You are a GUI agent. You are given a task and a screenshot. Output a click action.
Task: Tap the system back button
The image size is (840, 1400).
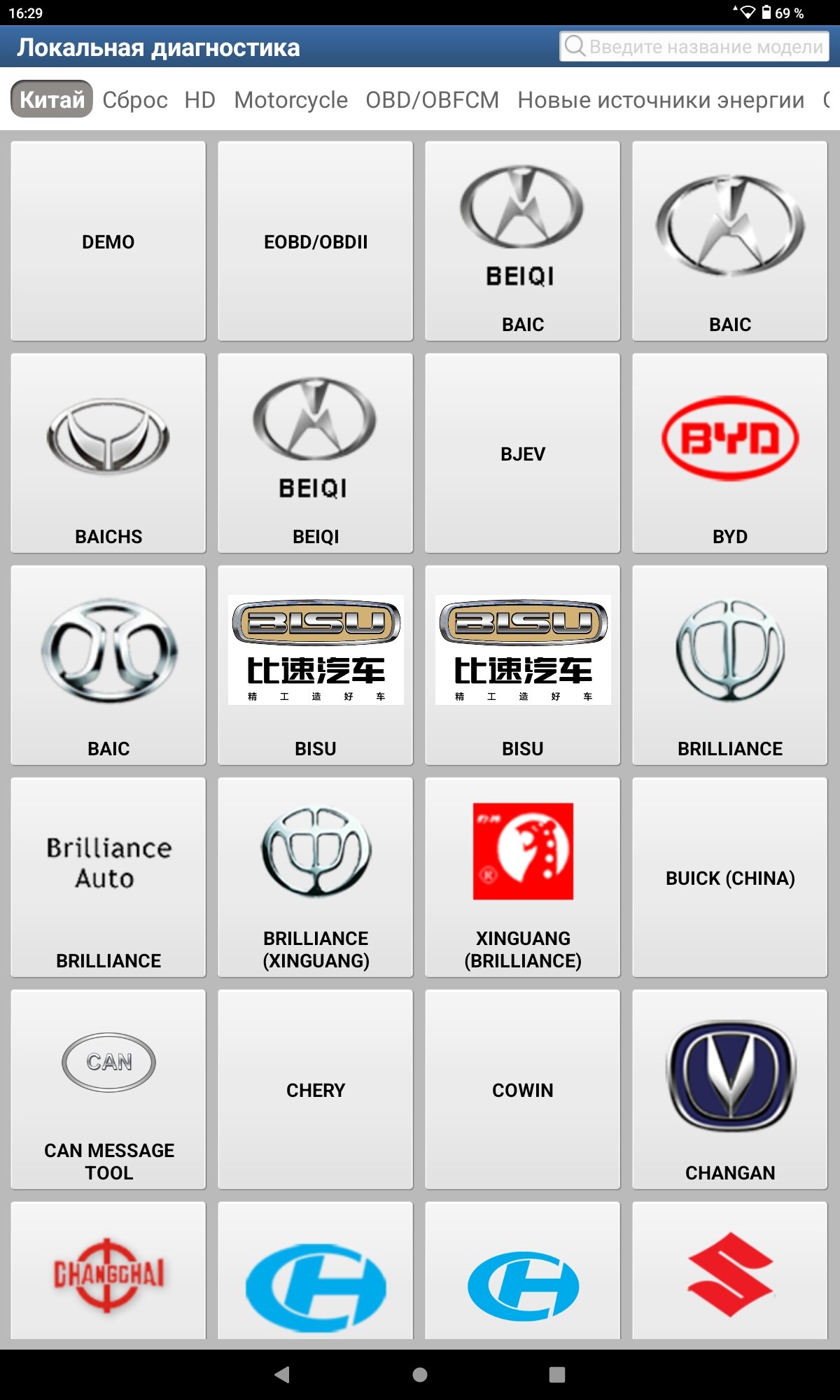coord(281,1375)
